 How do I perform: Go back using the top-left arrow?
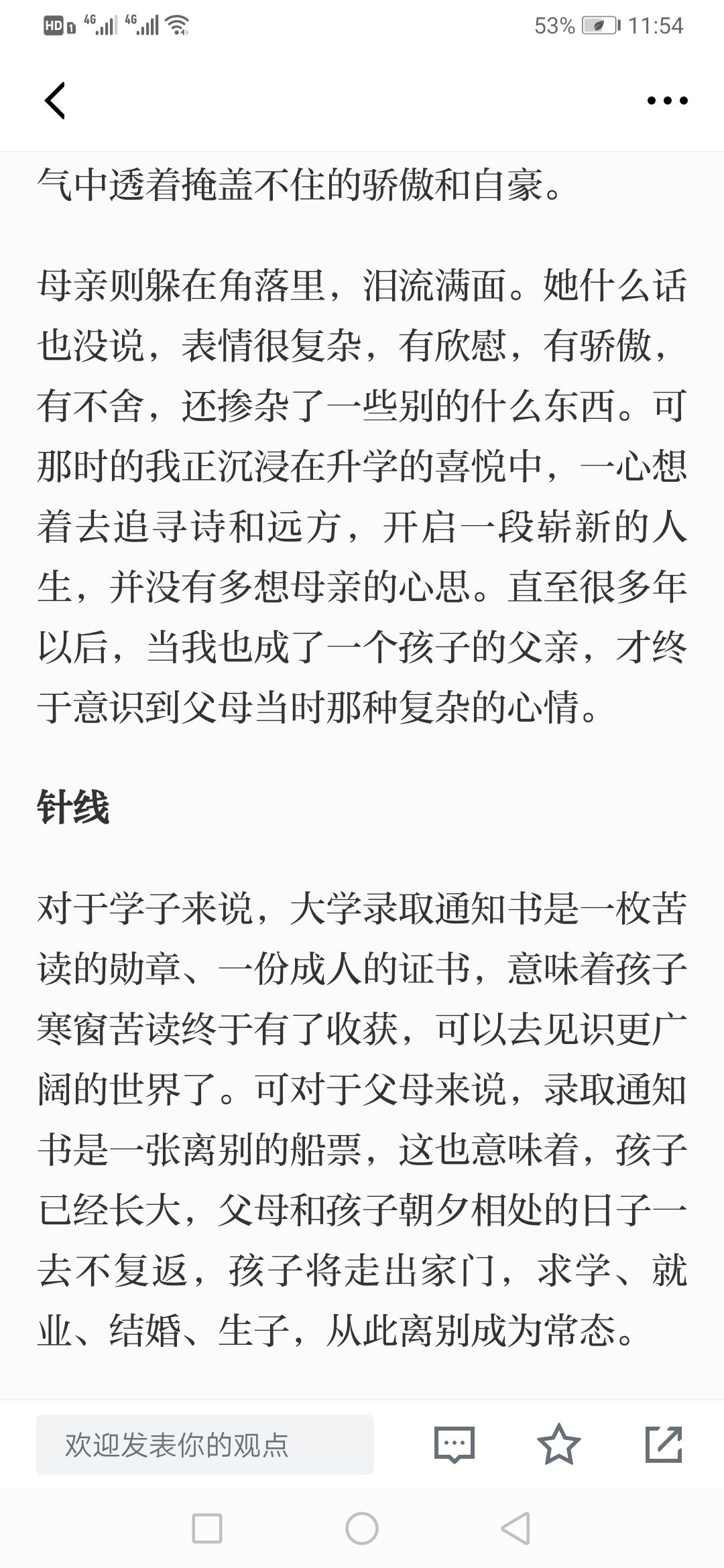(55, 101)
